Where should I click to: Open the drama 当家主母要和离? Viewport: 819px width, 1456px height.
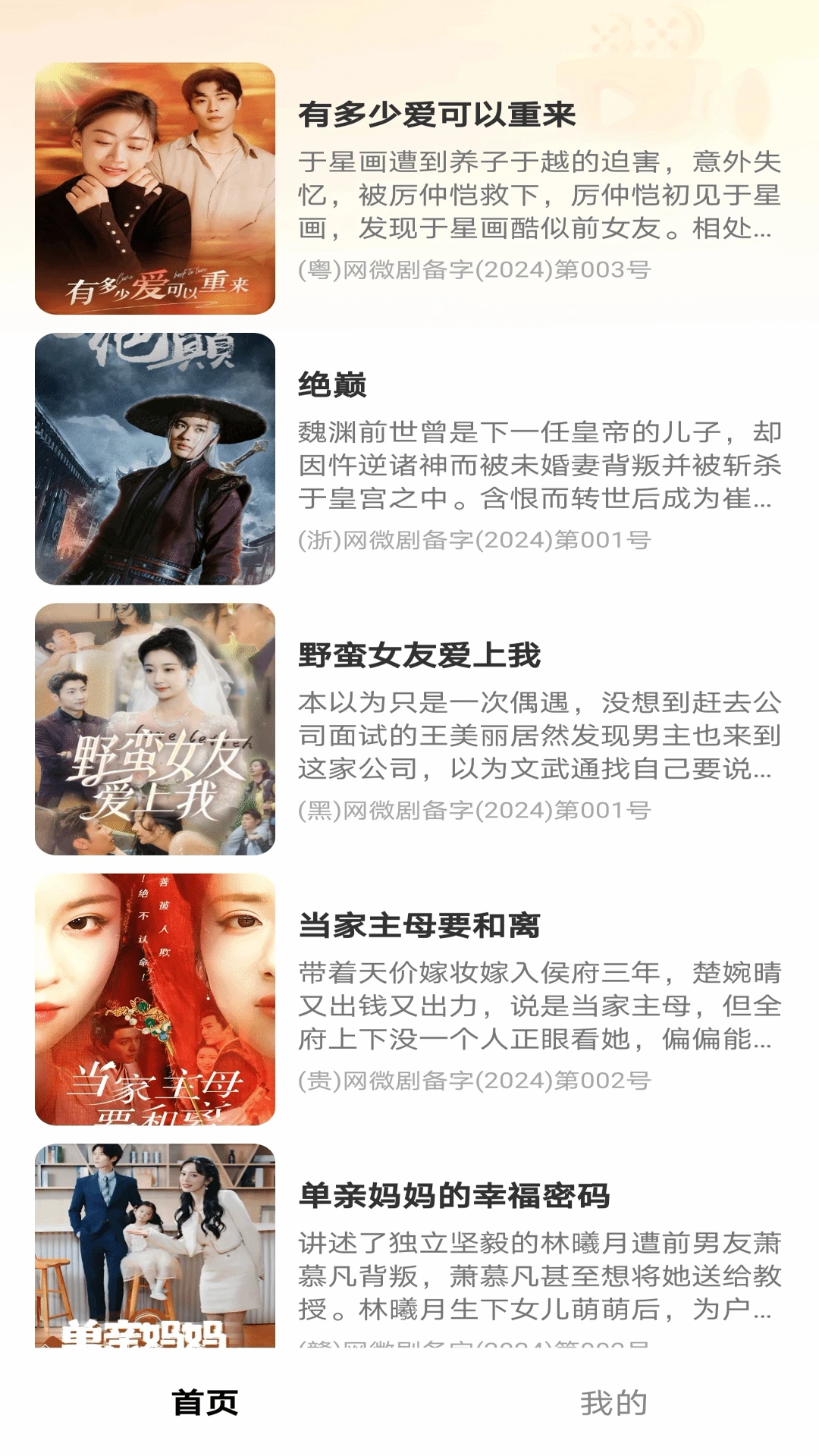(419, 926)
